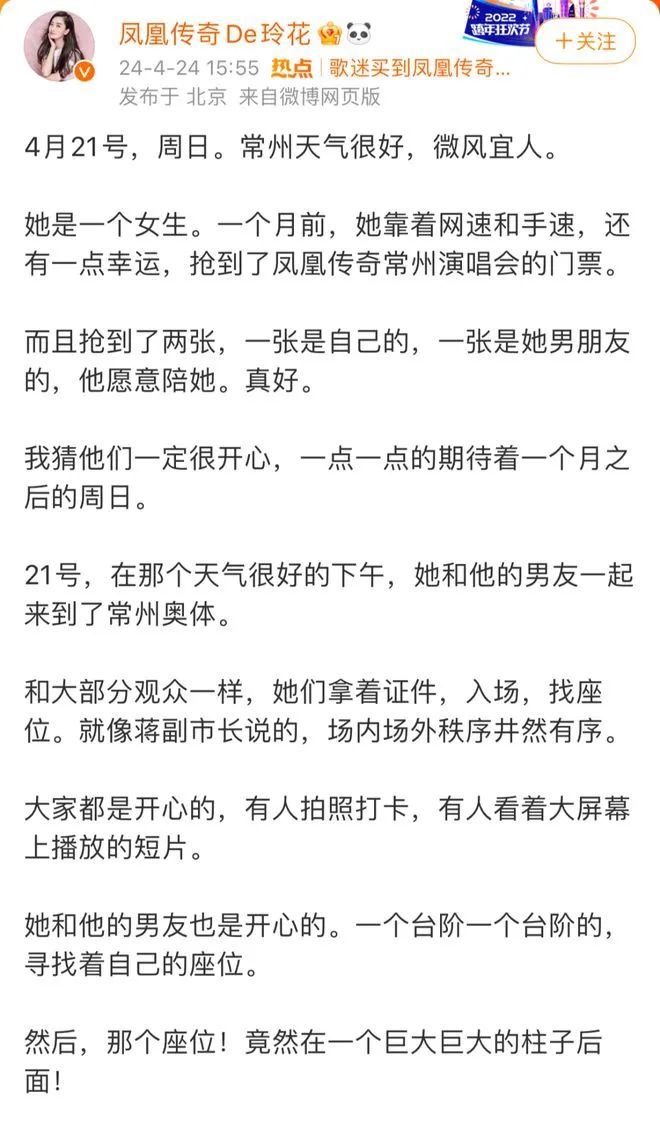Follow the account with the +关注 button
Viewport: 660px width, 1121px height.
point(585,41)
